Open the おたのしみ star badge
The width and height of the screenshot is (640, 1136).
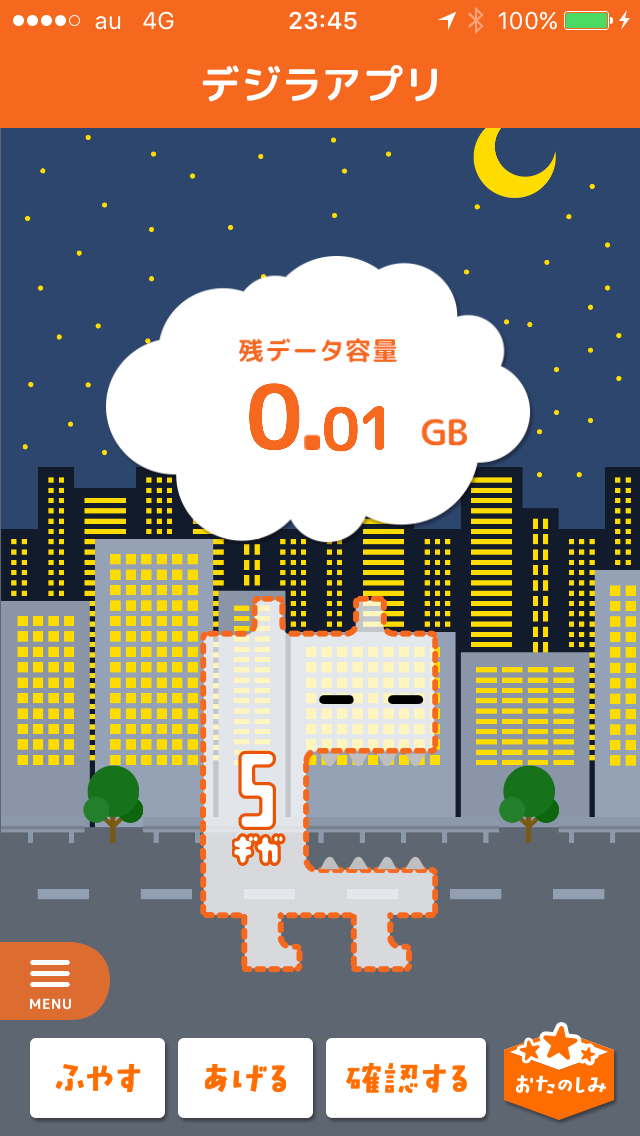(560, 1071)
